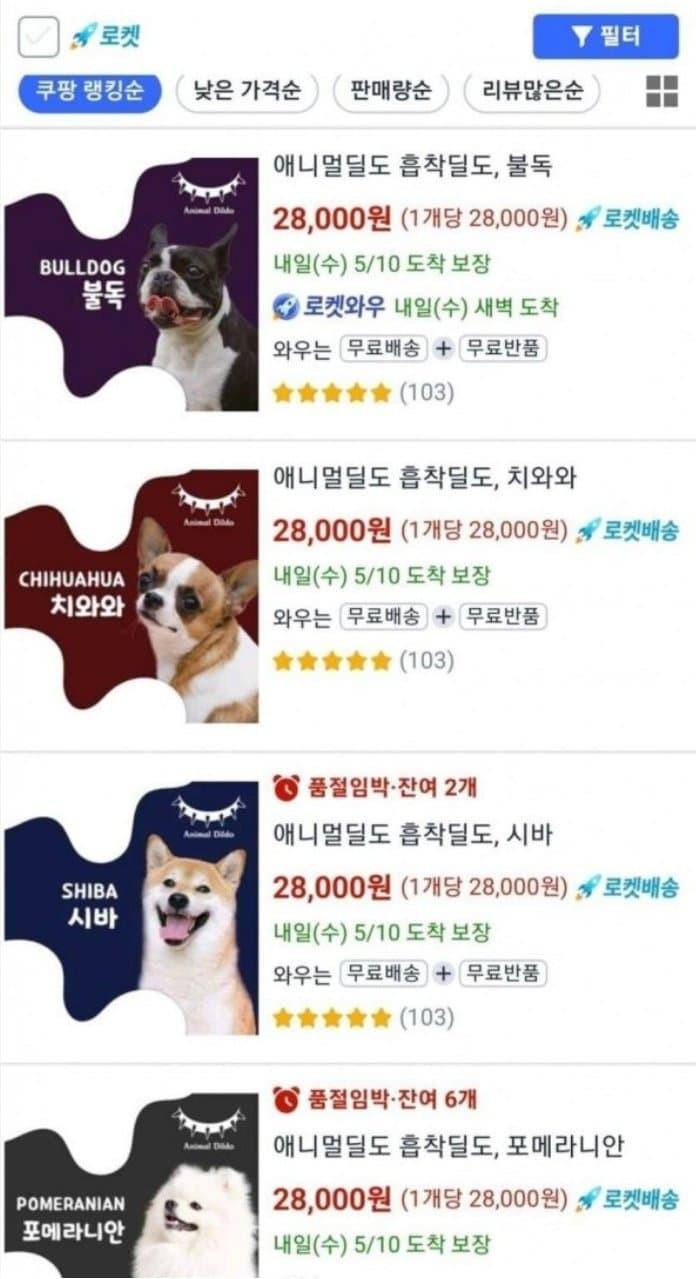The width and height of the screenshot is (696, 1279).
Task: Open the 불독 product listing
Action: pos(413,166)
